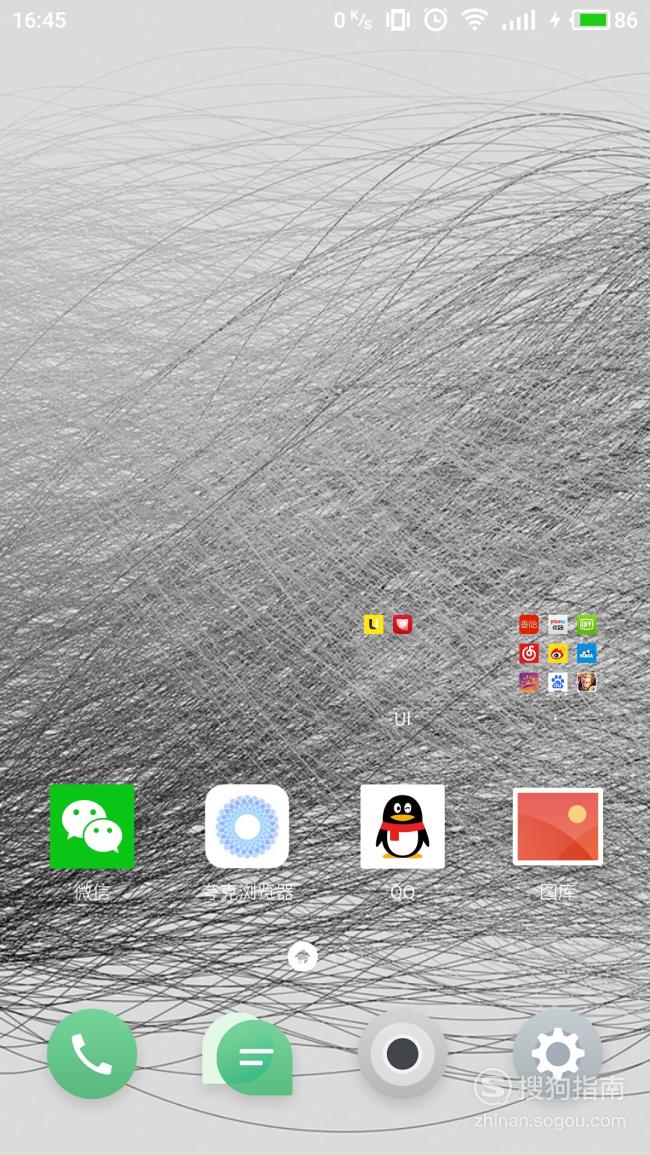
Task: Open the folder with nine apps
Action: tap(558, 654)
